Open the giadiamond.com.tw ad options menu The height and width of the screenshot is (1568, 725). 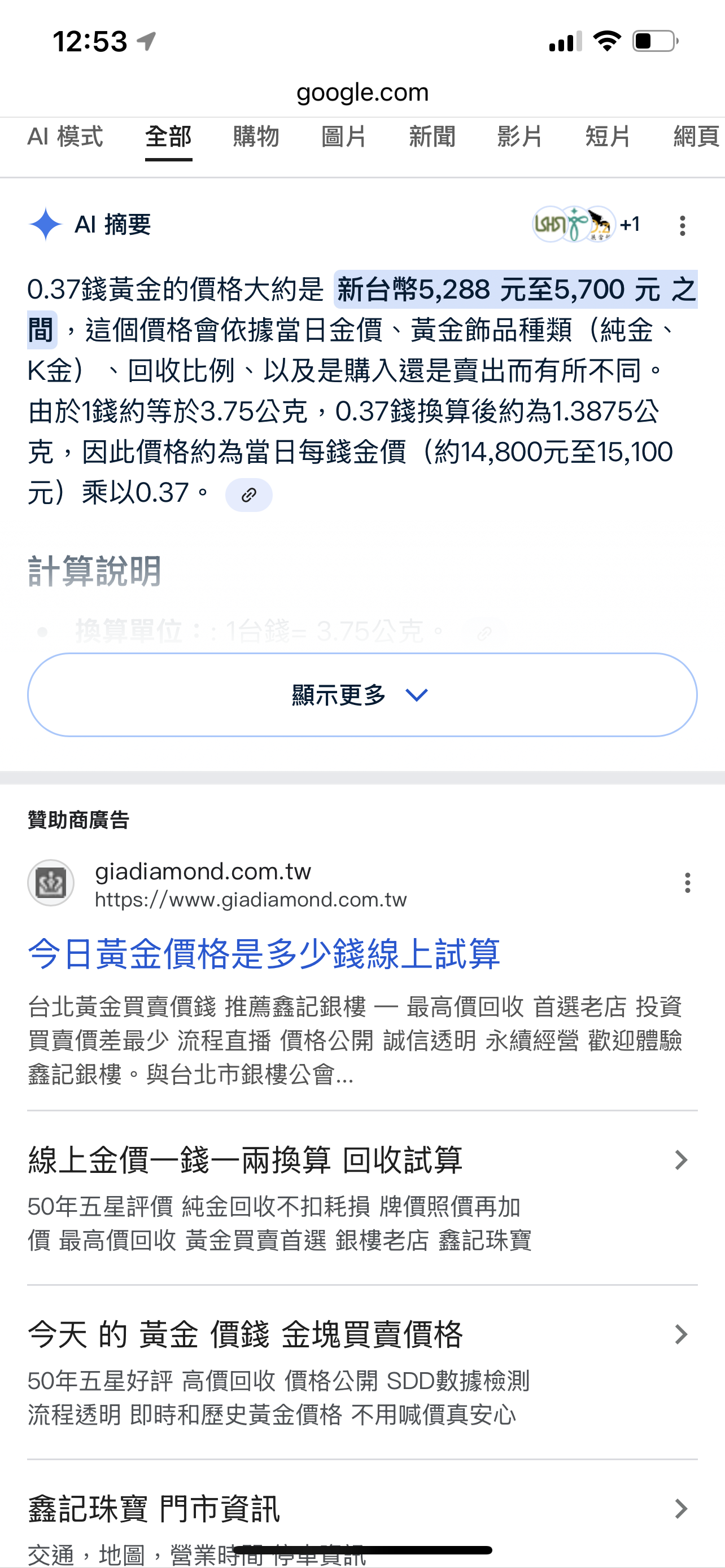pyautogui.click(x=687, y=883)
